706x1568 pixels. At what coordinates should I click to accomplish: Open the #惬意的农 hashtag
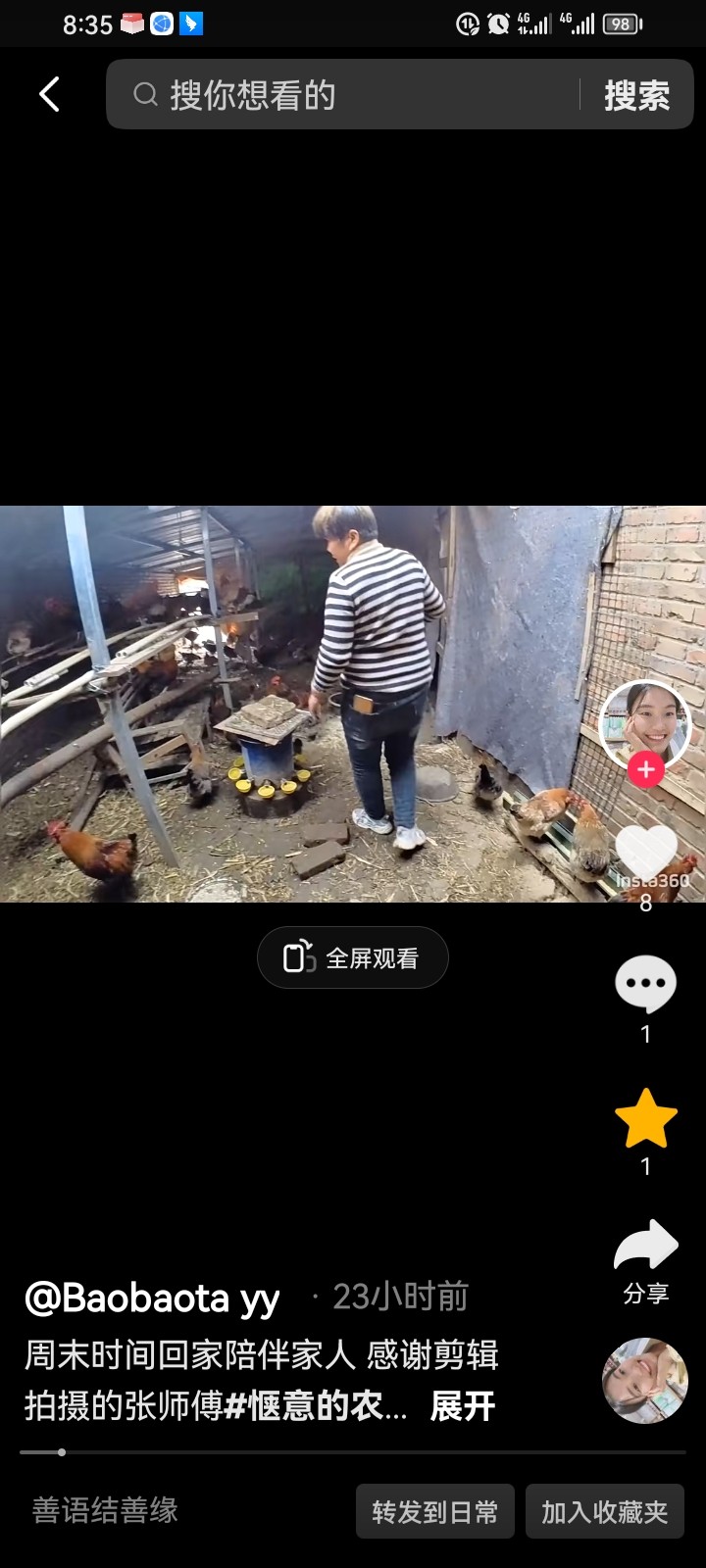[314, 1407]
